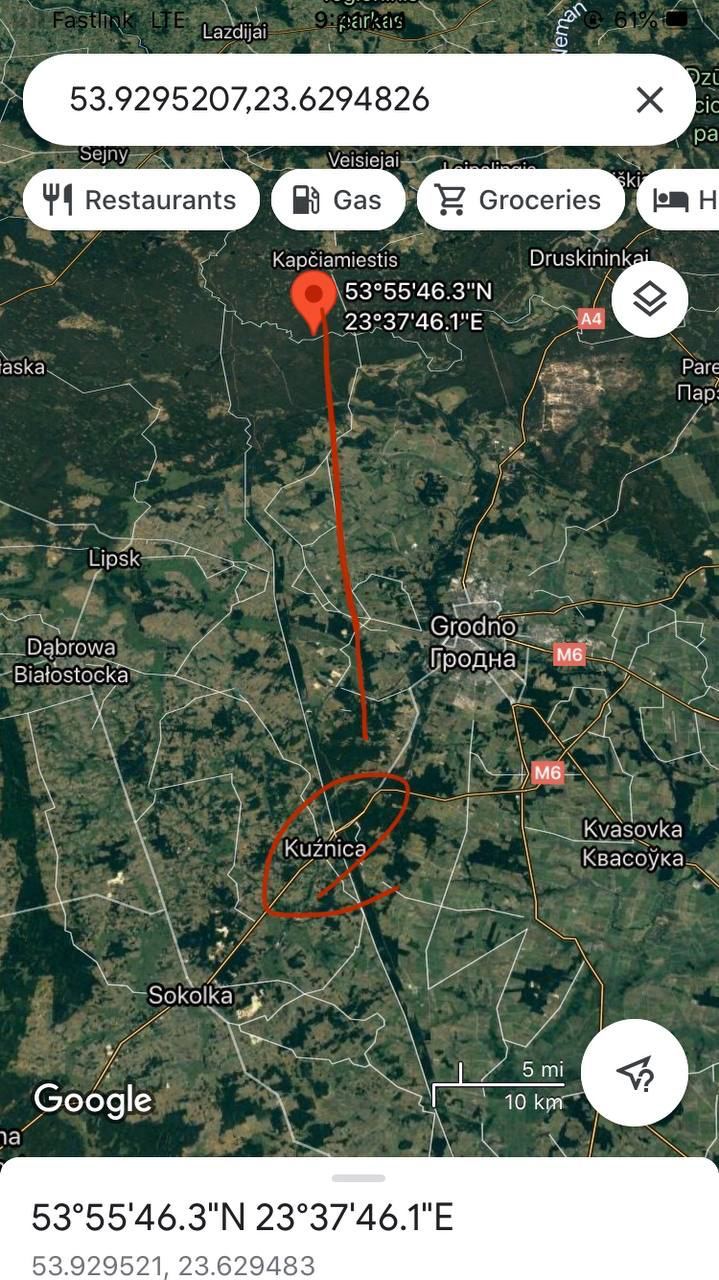Viewport: 719px width, 1280px height.
Task: Open the map layers button
Action: pyautogui.click(x=650, y=298)
